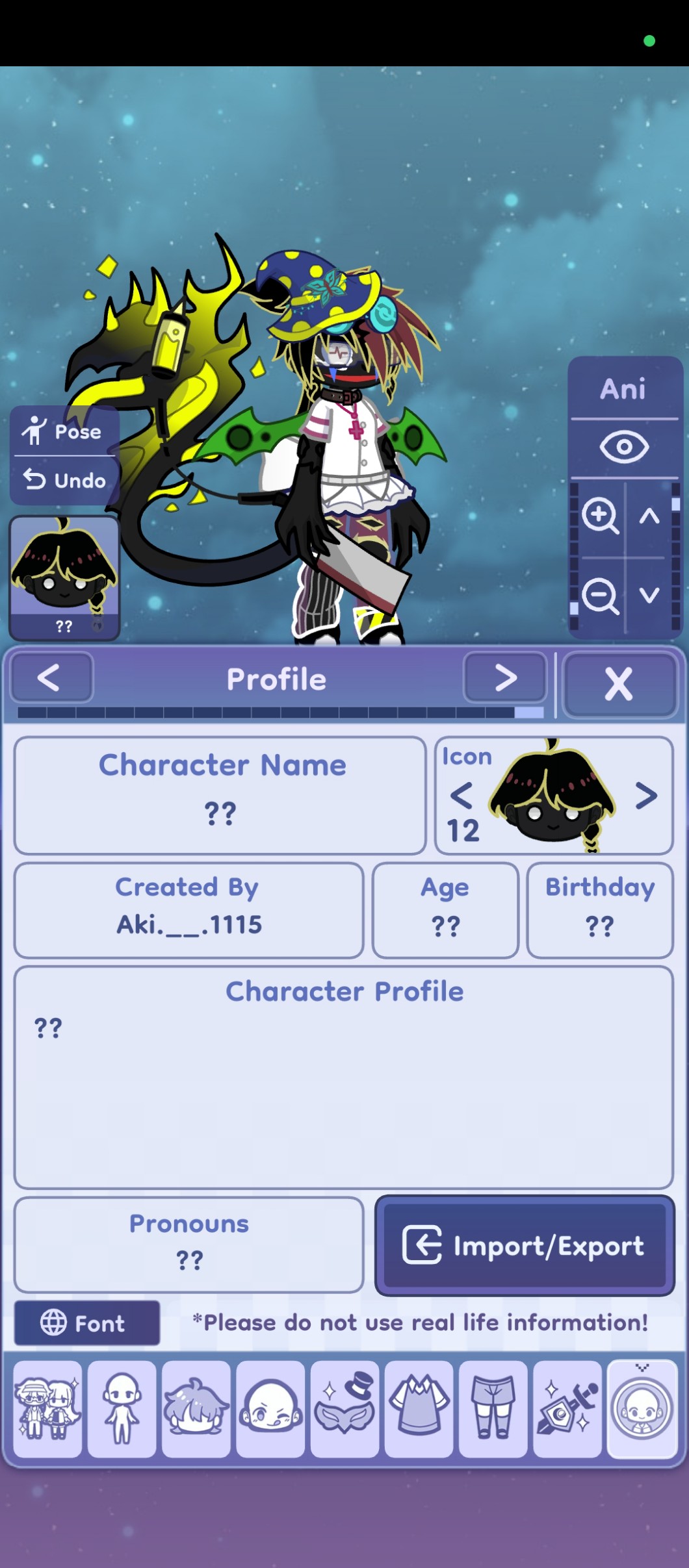689x1568 pixels.
Task: Edit the Age field
Action: click(x=445, y=910)
